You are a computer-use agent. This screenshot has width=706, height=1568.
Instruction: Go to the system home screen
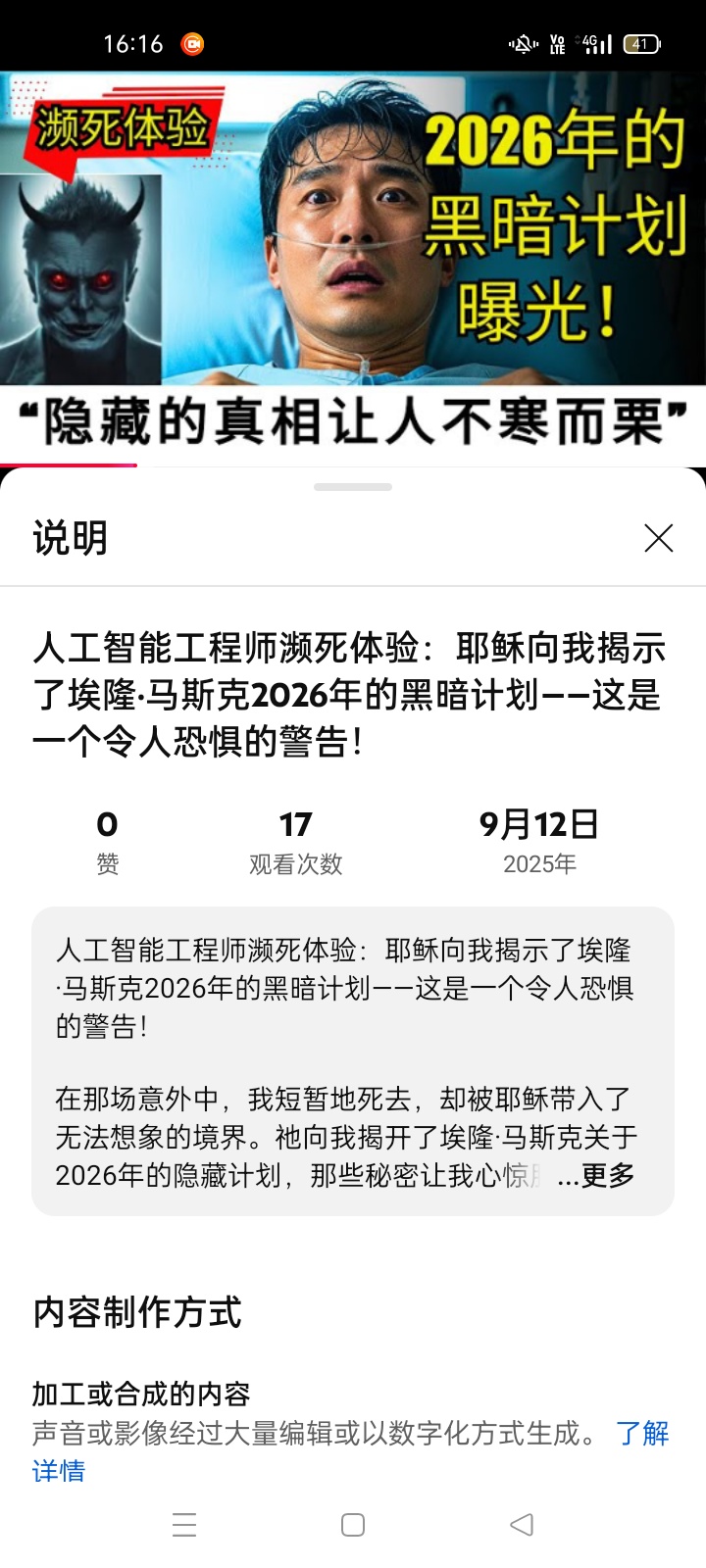tap(353, 1524)
